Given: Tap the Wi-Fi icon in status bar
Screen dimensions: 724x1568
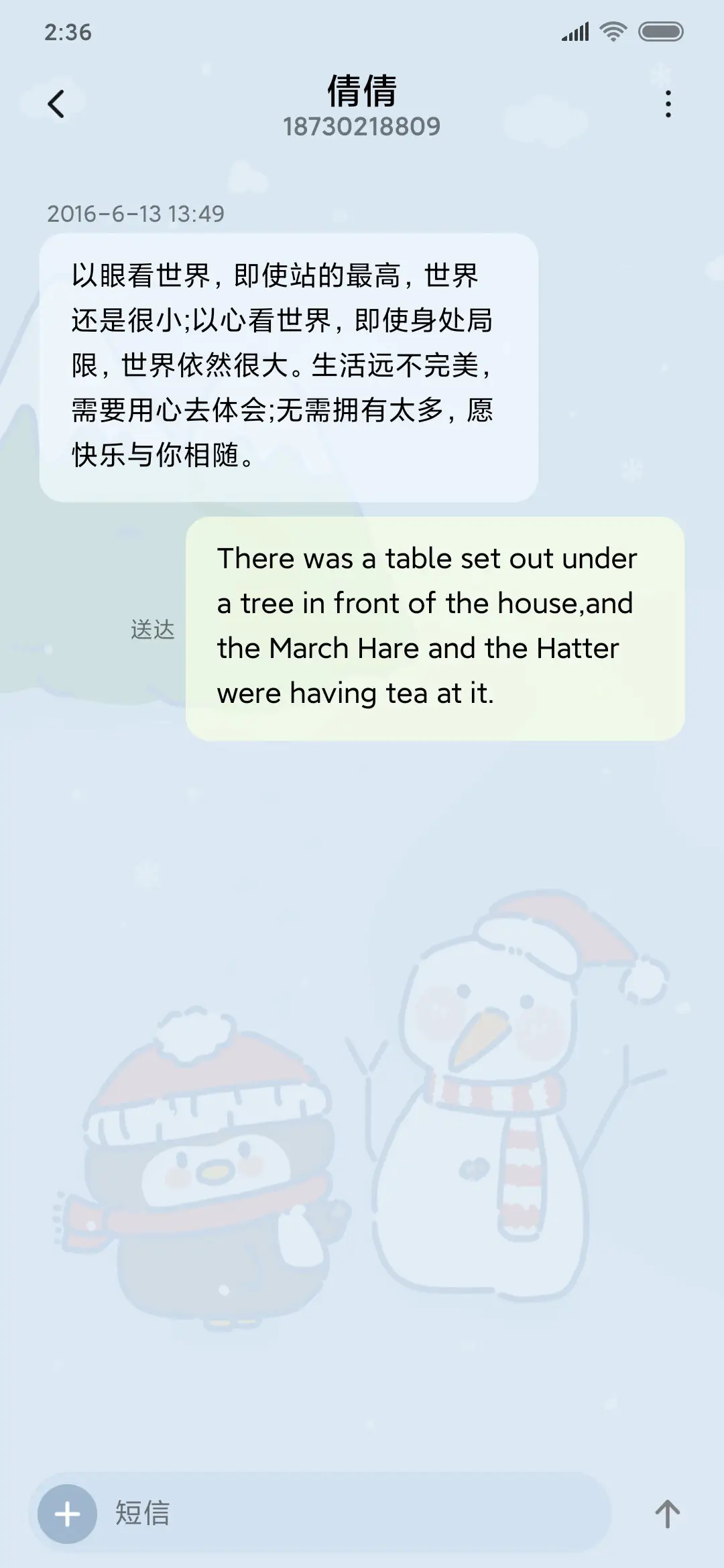Looking at the screenshot, I should (614, 30).
